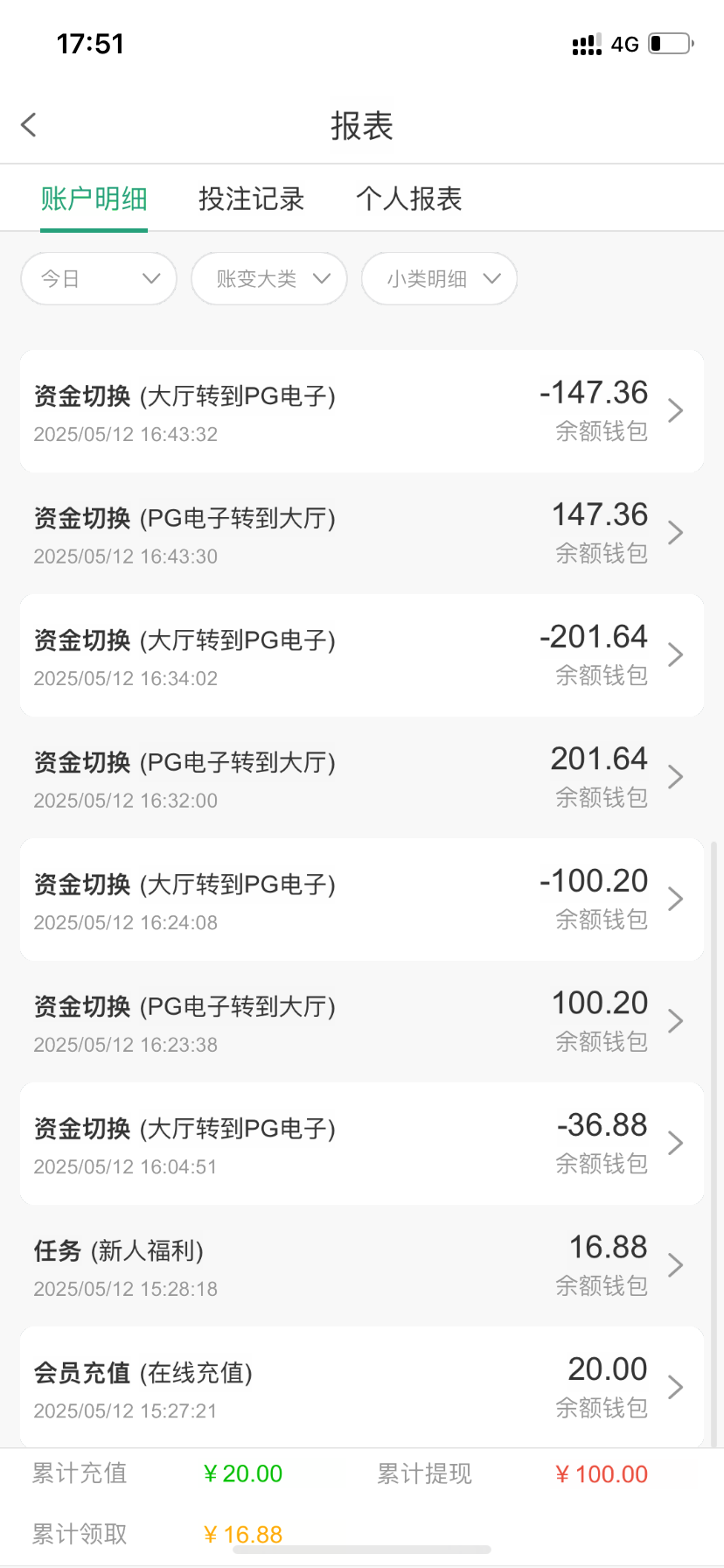Open the 100.20 transfer record at 16:23:38
This screenshot has width=724, height=1568.
[361, 1021]
